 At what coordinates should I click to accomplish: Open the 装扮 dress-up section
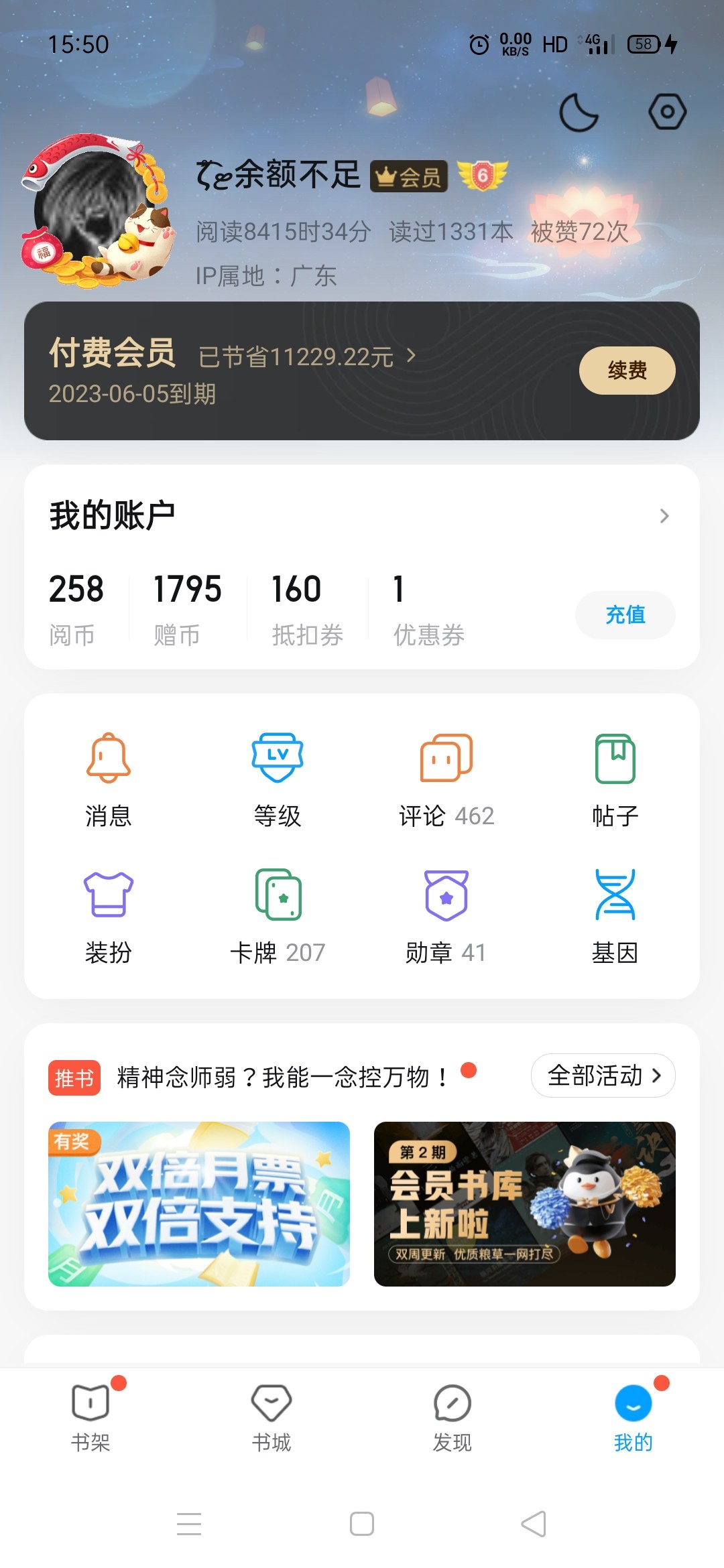(109, 916)
